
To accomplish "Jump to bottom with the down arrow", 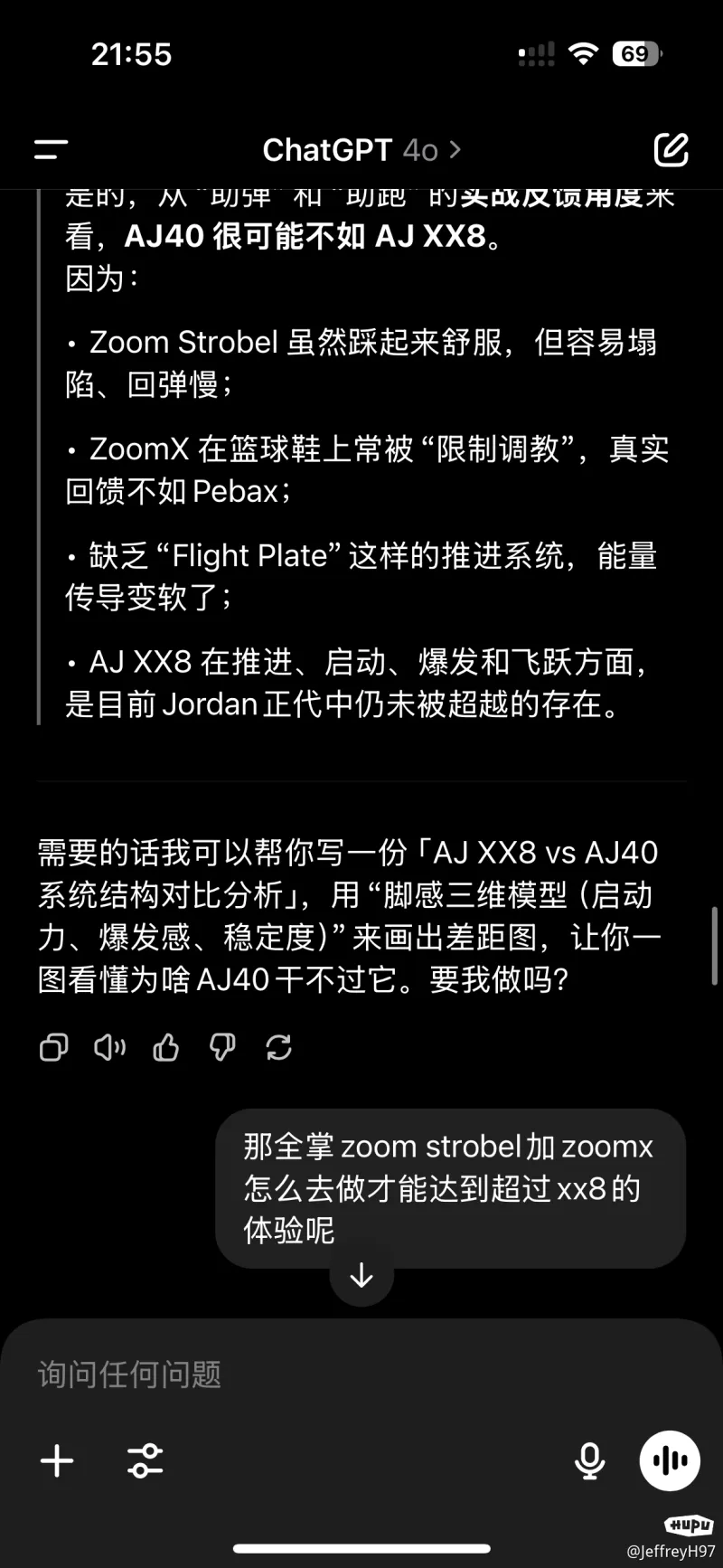I will pyautogui.click(x=361, y=1276).
